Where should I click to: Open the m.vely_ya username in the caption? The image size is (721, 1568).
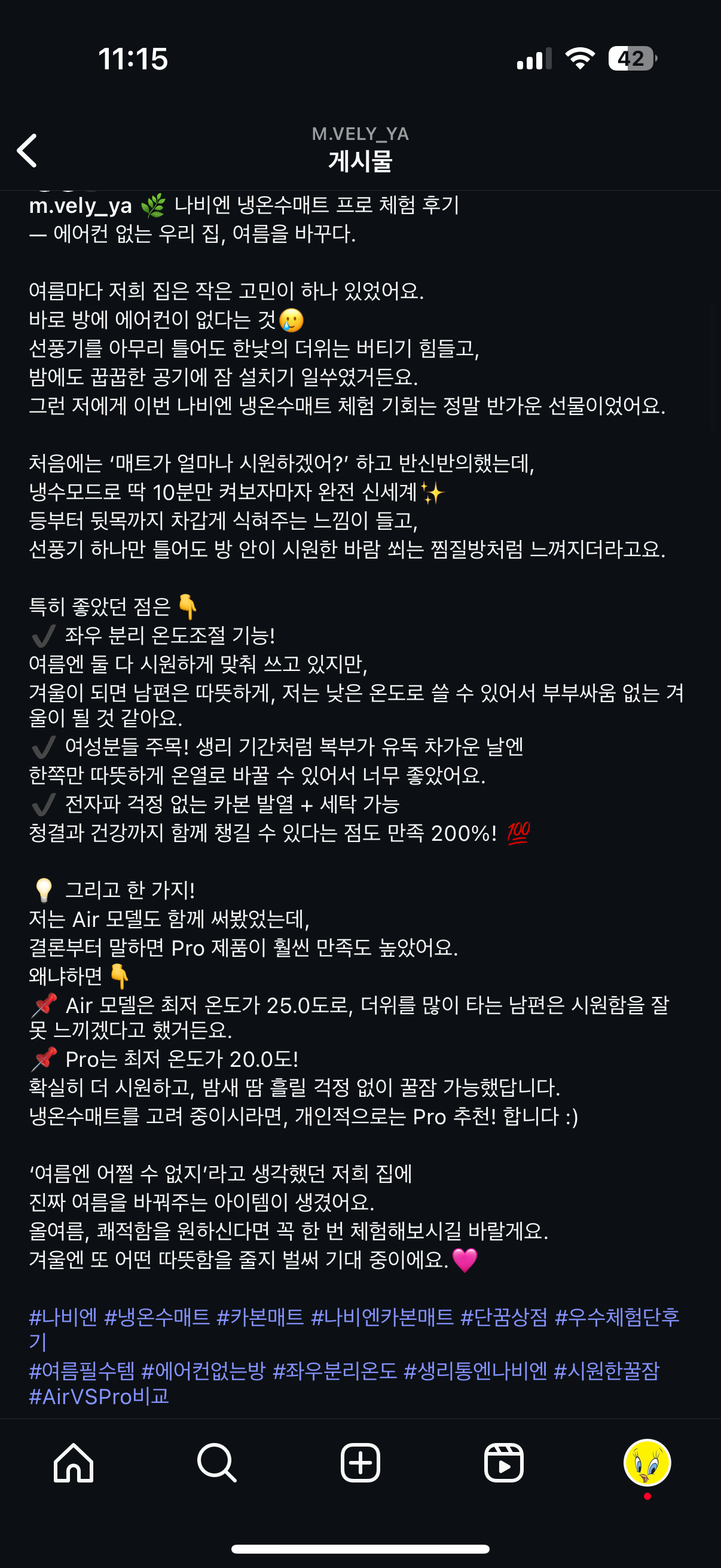click(x=80, y=206)
